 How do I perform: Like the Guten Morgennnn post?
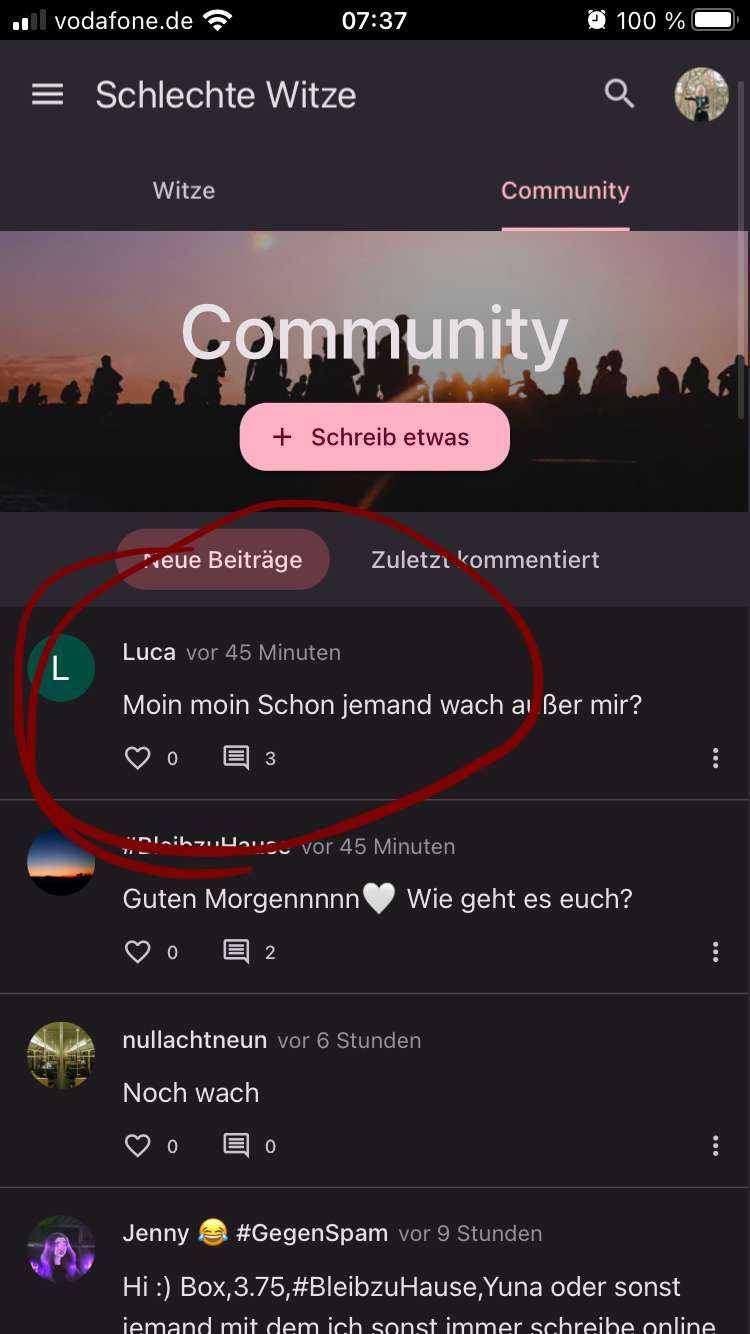coord(138,952)
